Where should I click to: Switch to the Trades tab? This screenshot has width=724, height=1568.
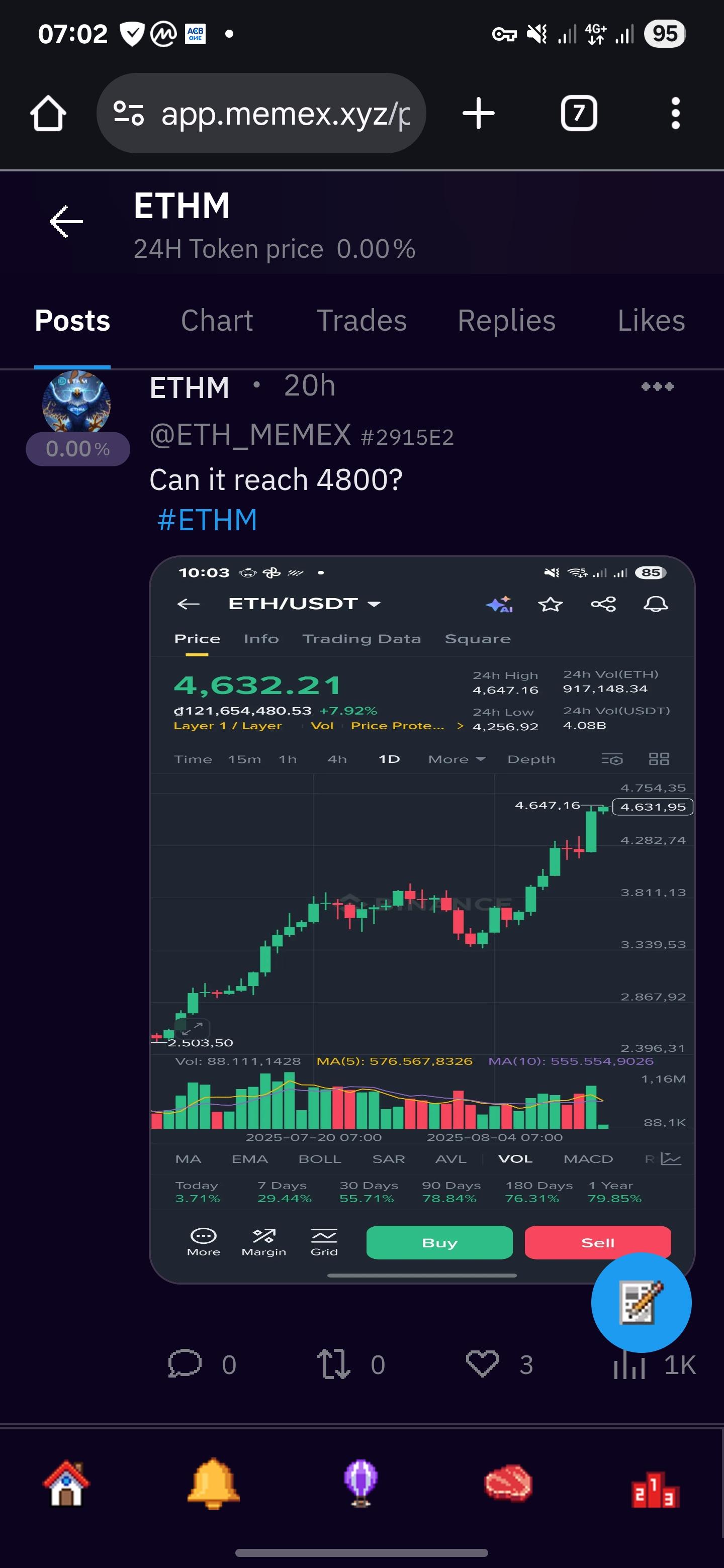click(361, 321)
